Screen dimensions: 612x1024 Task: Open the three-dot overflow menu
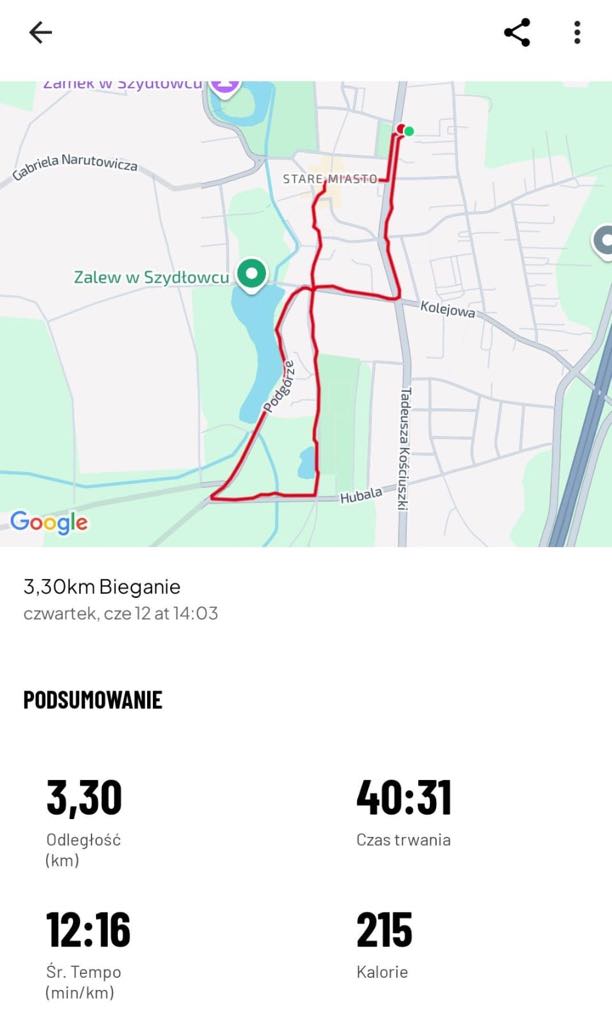[577, 32]
